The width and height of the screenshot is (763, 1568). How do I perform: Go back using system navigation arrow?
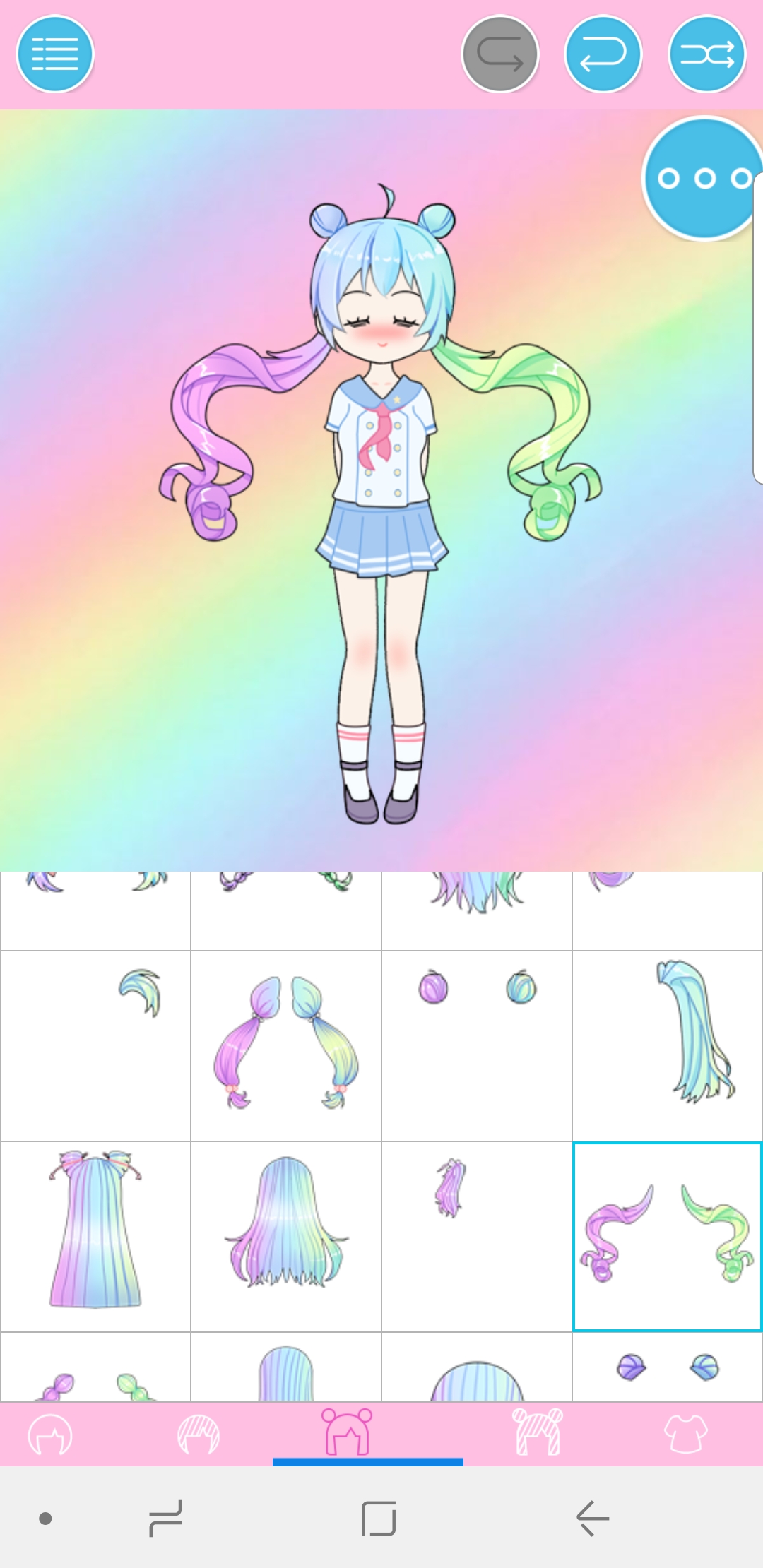[x=593, y=1518]
